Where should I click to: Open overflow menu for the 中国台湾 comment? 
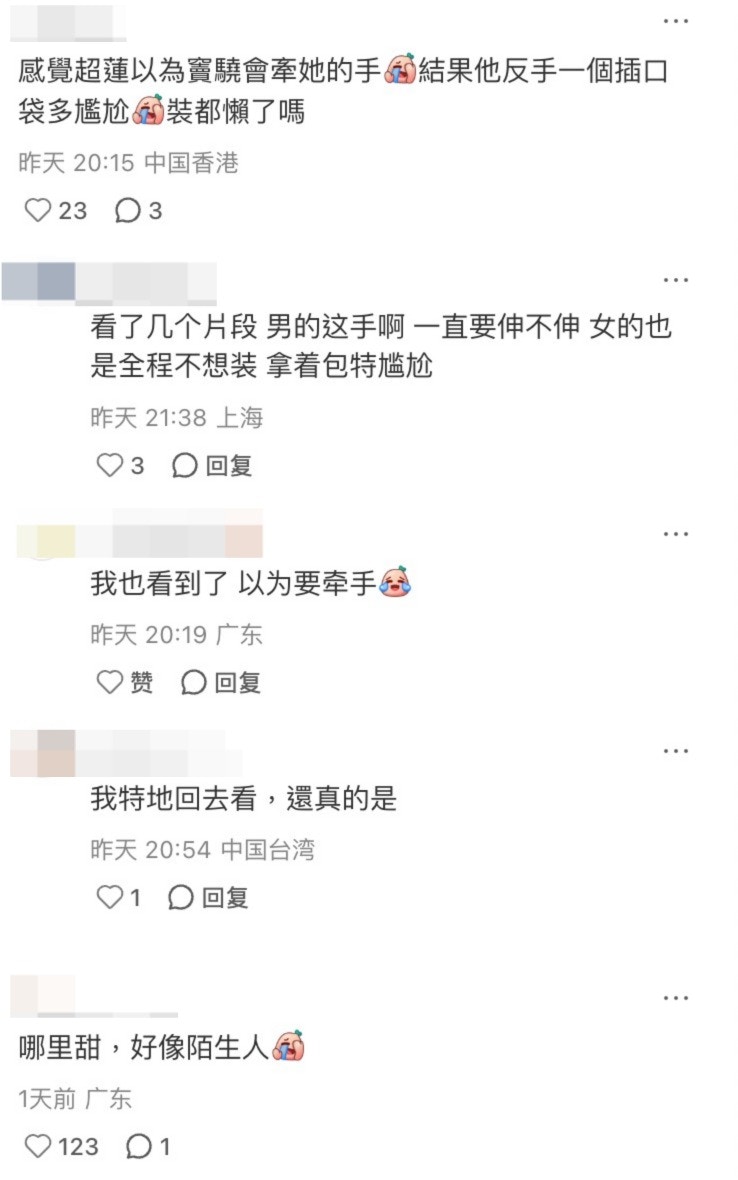pos(676,750)
